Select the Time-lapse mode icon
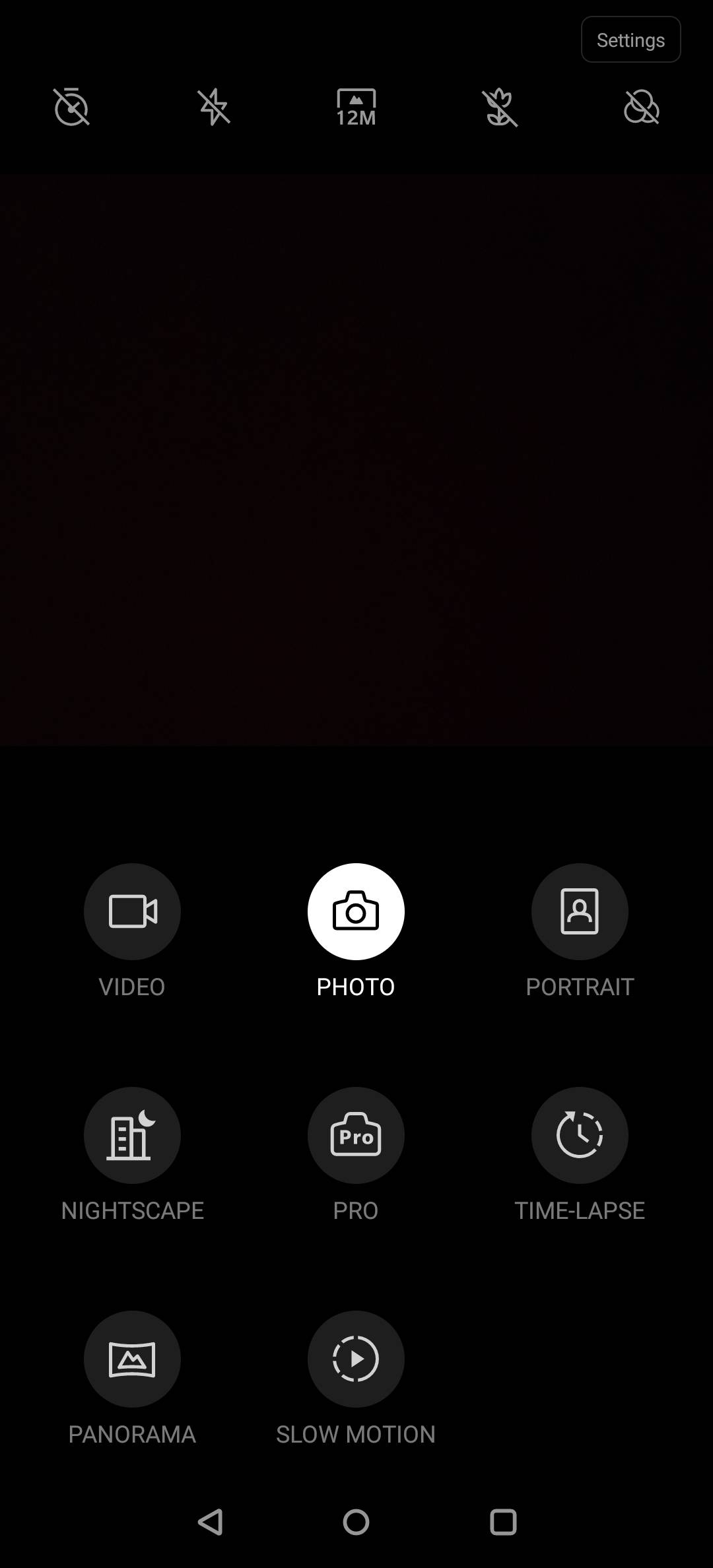This screenshot has height=1568, width=713. pyautogui.click(x=580, y=1134)
